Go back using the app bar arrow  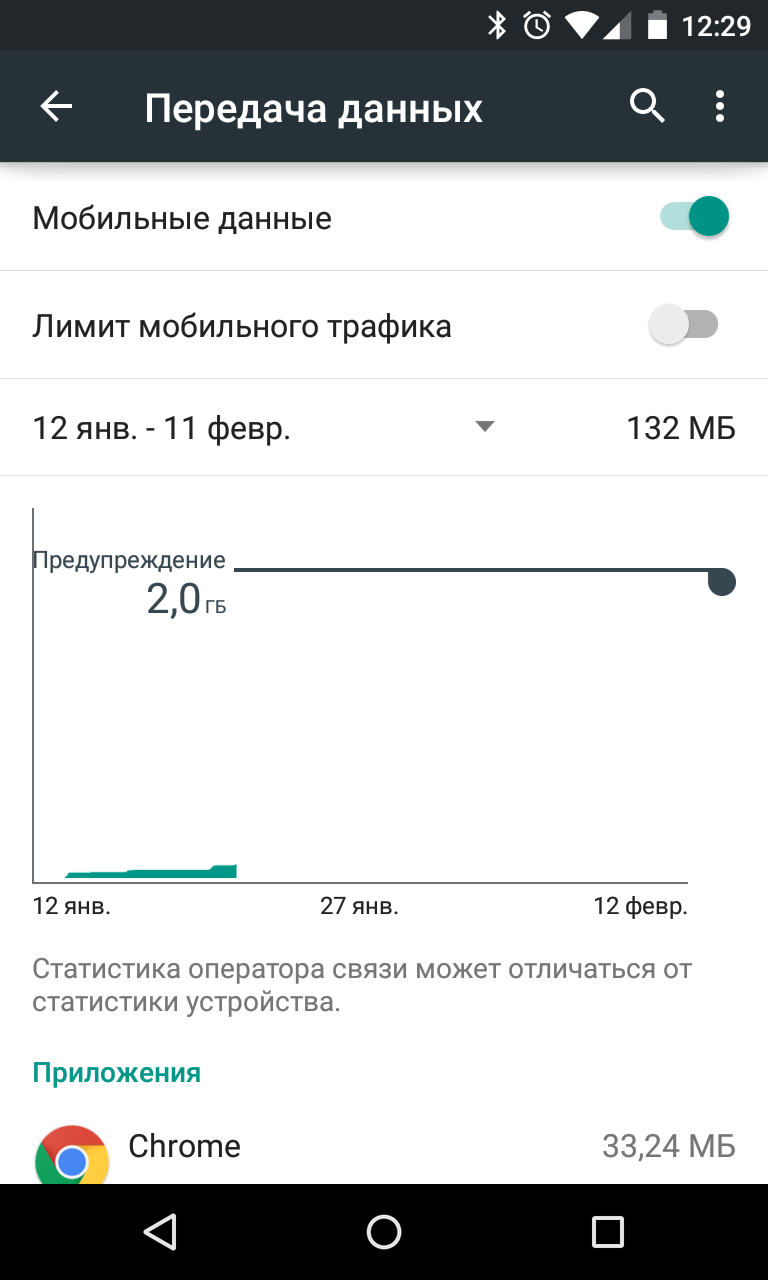57,107
